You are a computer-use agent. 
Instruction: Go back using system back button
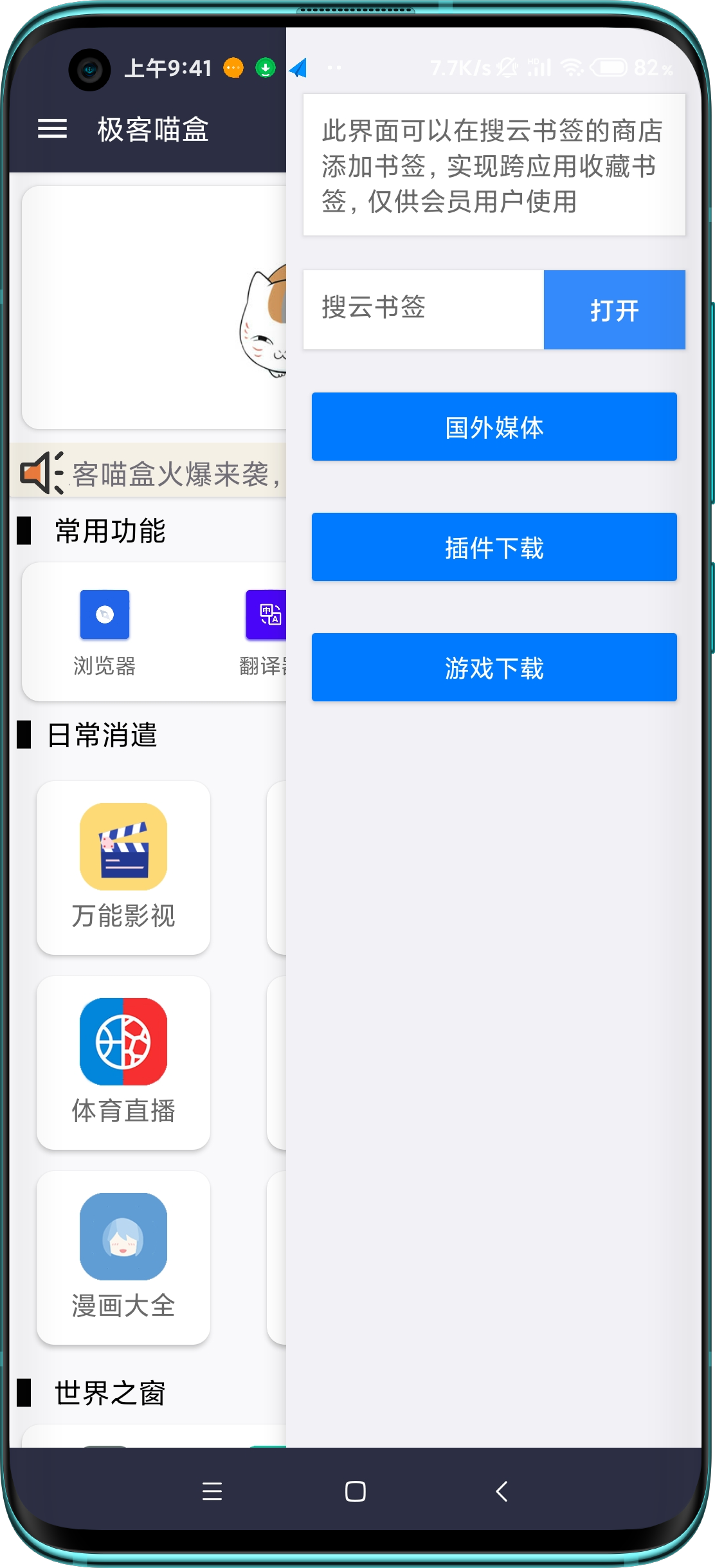[502, 1491]
